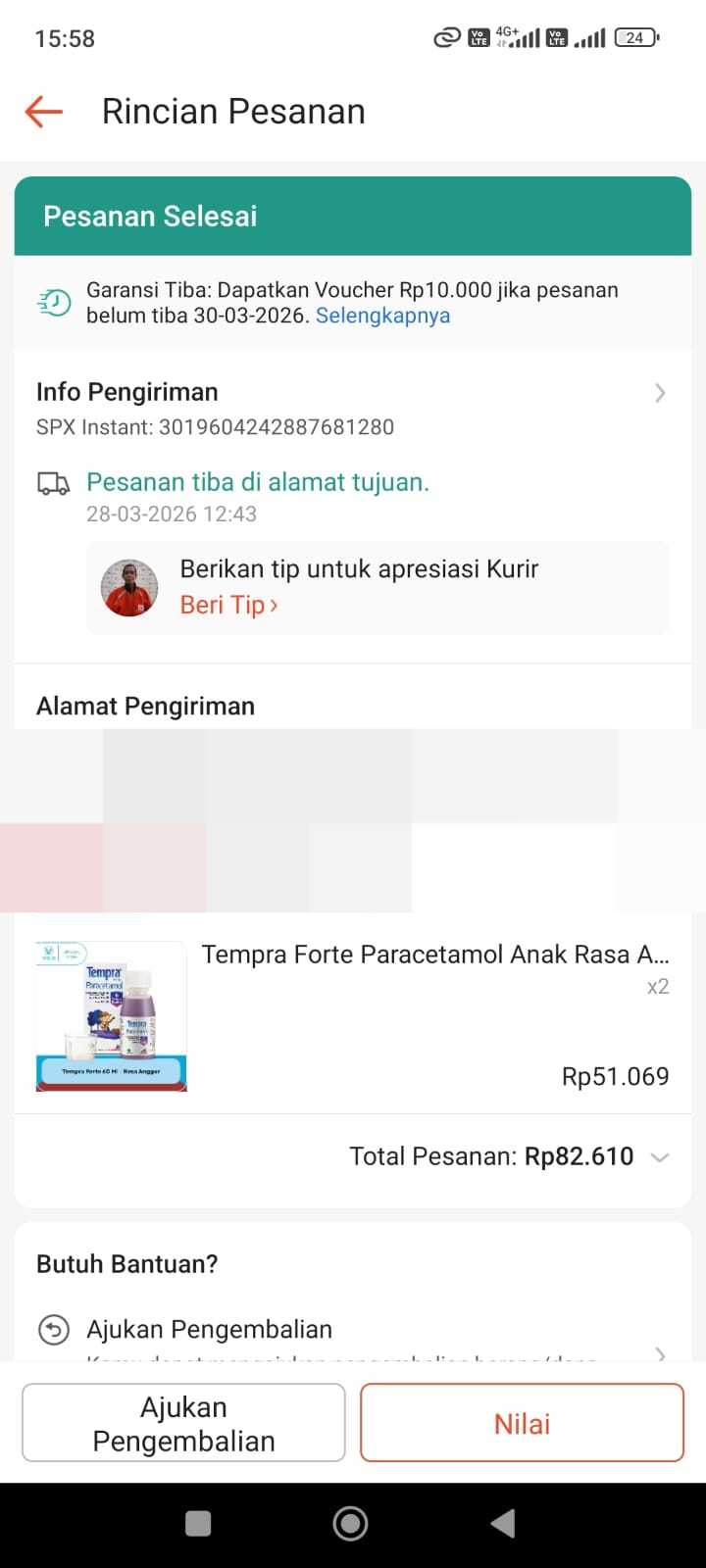Expand Total Pesanan breakdown
Viewport: 706px width, 1568px height.
coord(659,1156)
